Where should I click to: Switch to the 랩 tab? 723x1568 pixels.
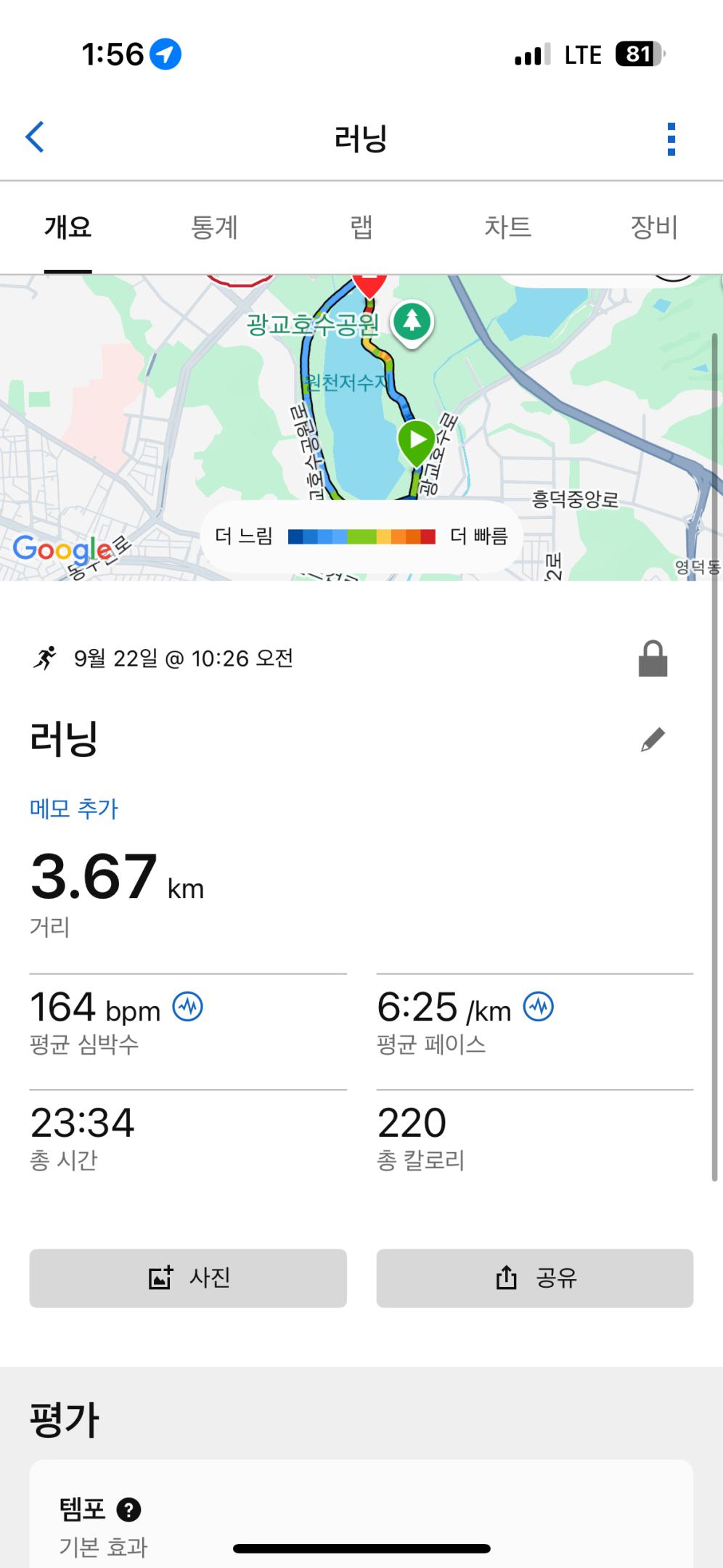click(361, 227)
